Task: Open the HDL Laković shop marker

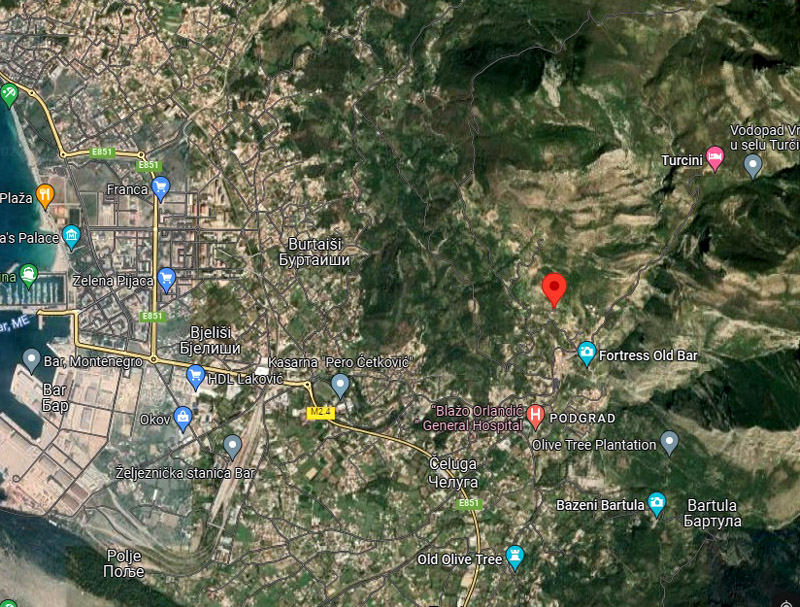Action: coord(195,378)
